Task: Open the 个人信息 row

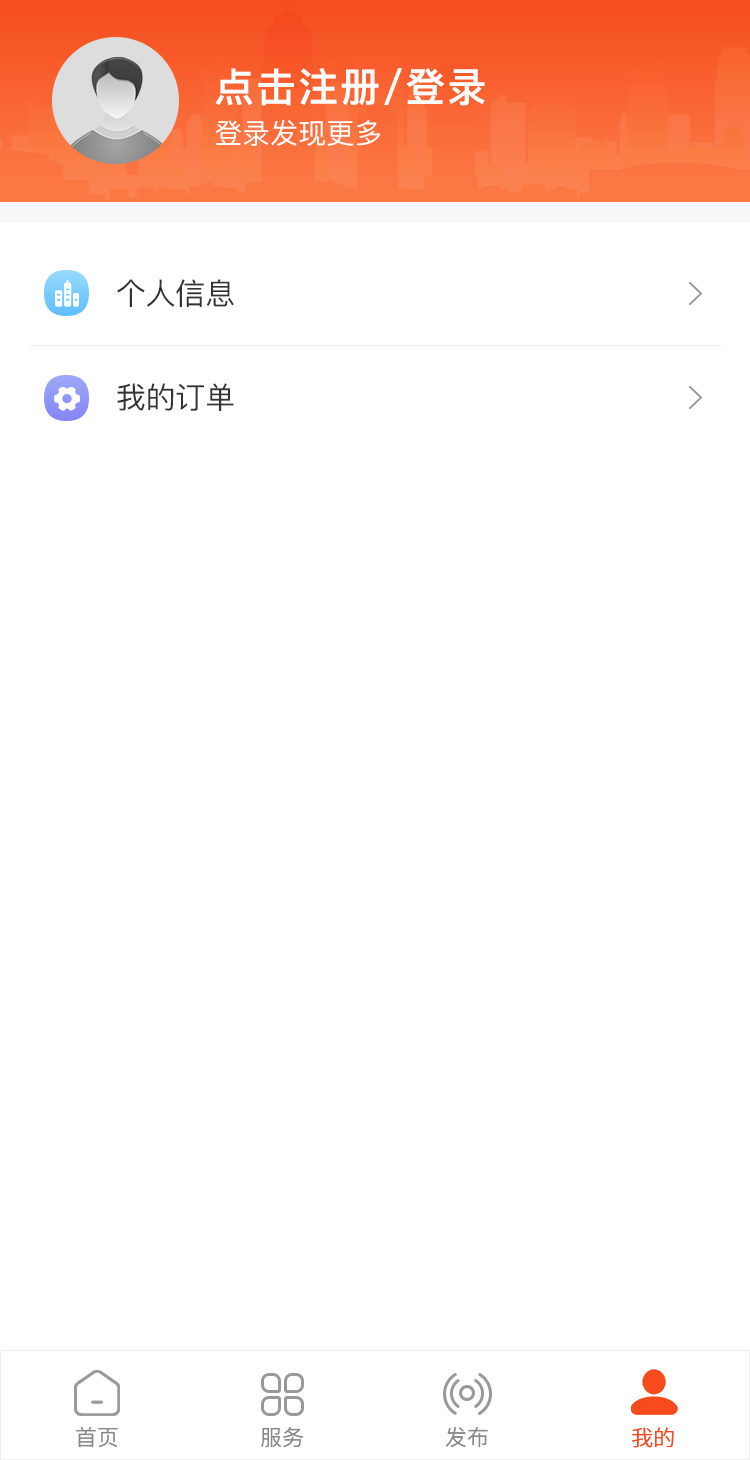Action: click(375, 293)
